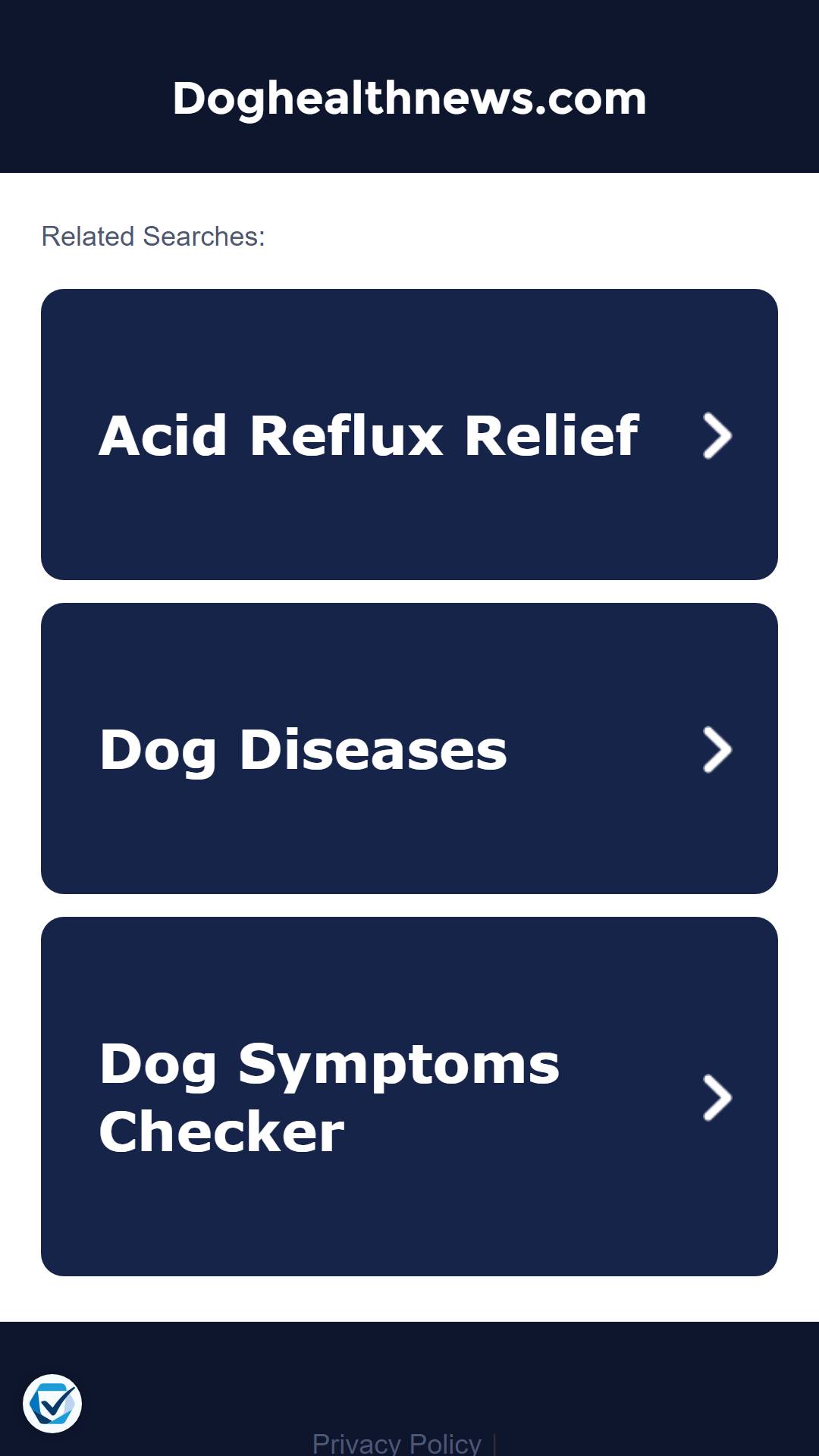This screenshot has height=1456, width=819.
Task: Open the Acid Reflux Relief search
Action: point(409,435)
